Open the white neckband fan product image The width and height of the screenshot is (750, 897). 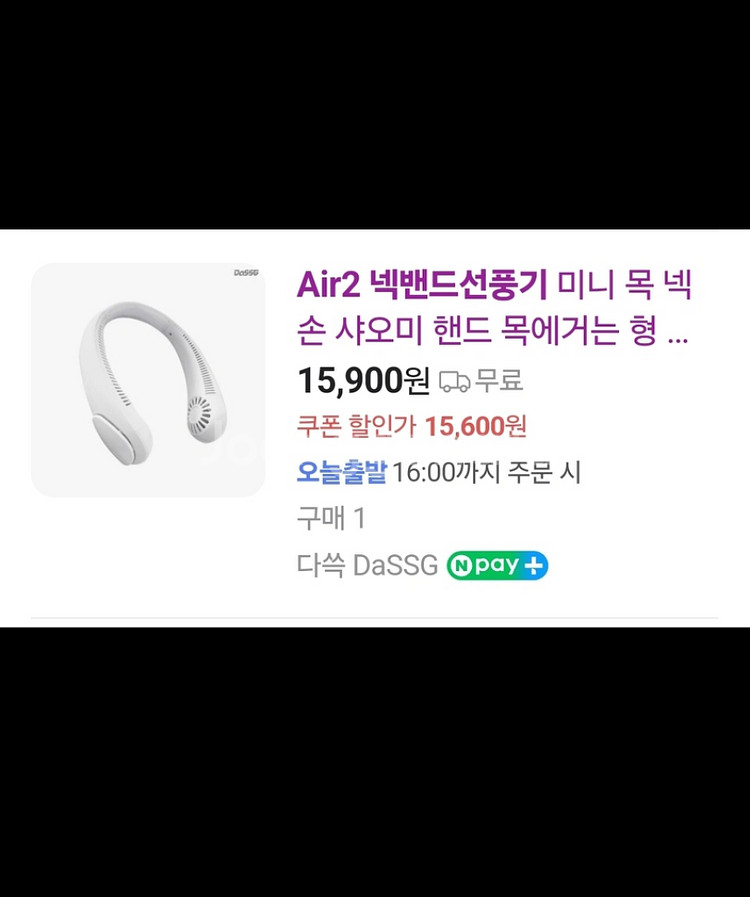pyautogui.click(x=148, y=380)
